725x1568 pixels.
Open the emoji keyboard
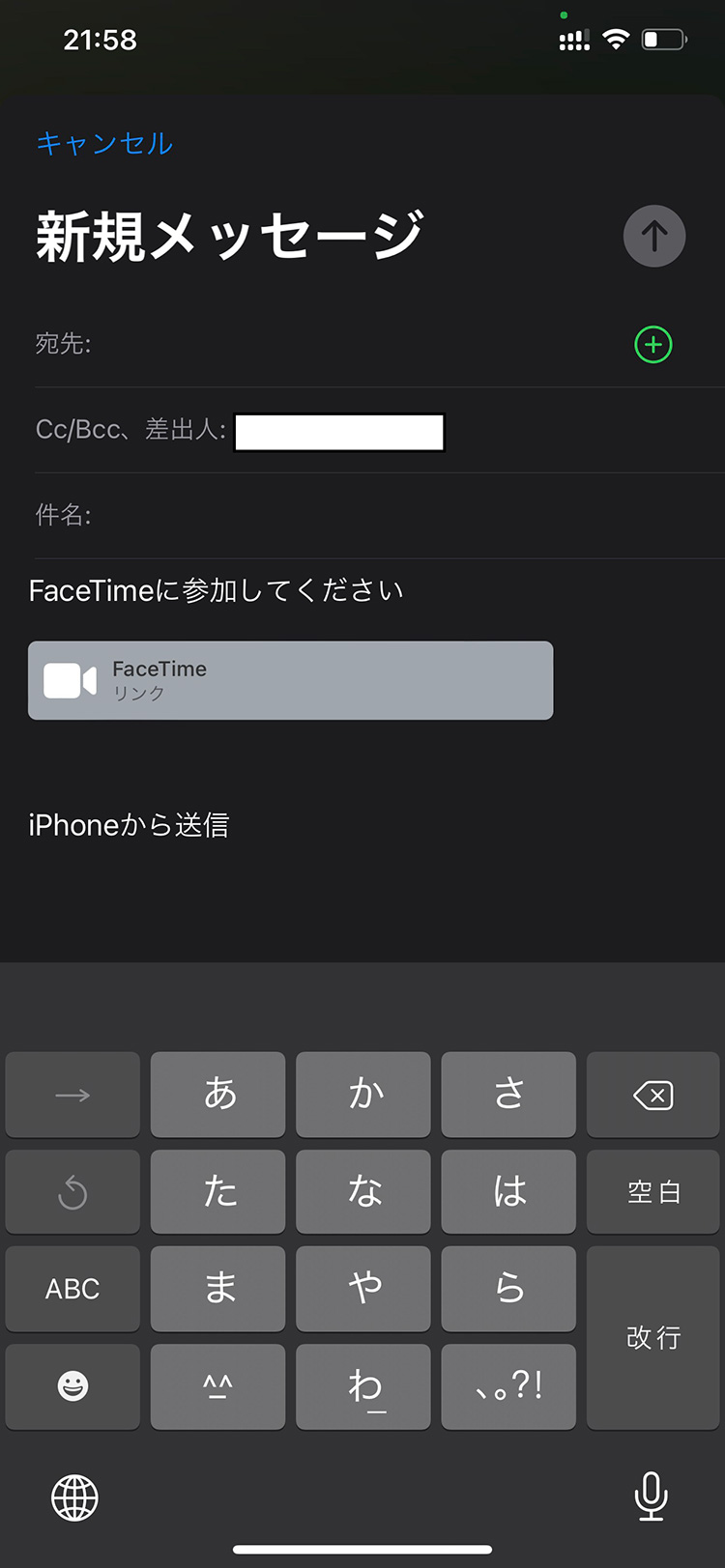(72, 1386)
